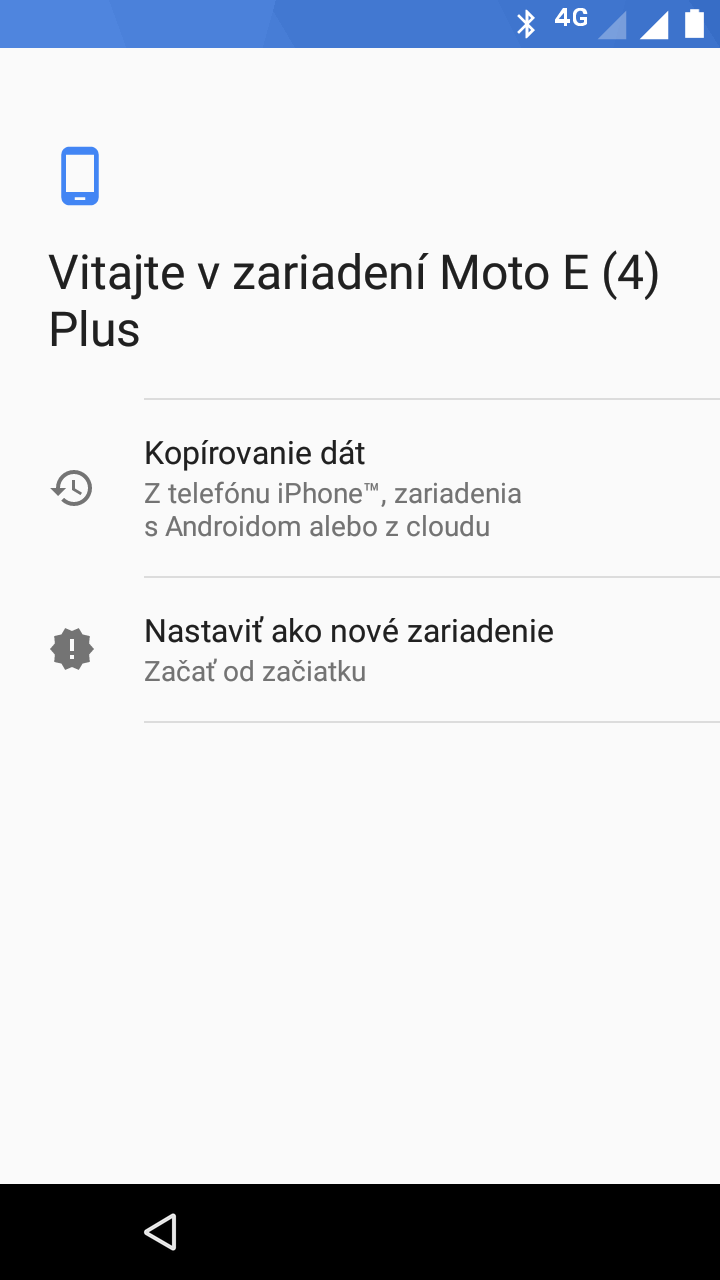Viewport: 720px width, 1280px height.
Task: Go back with the navigation bar arrow
Action: 160,1232
